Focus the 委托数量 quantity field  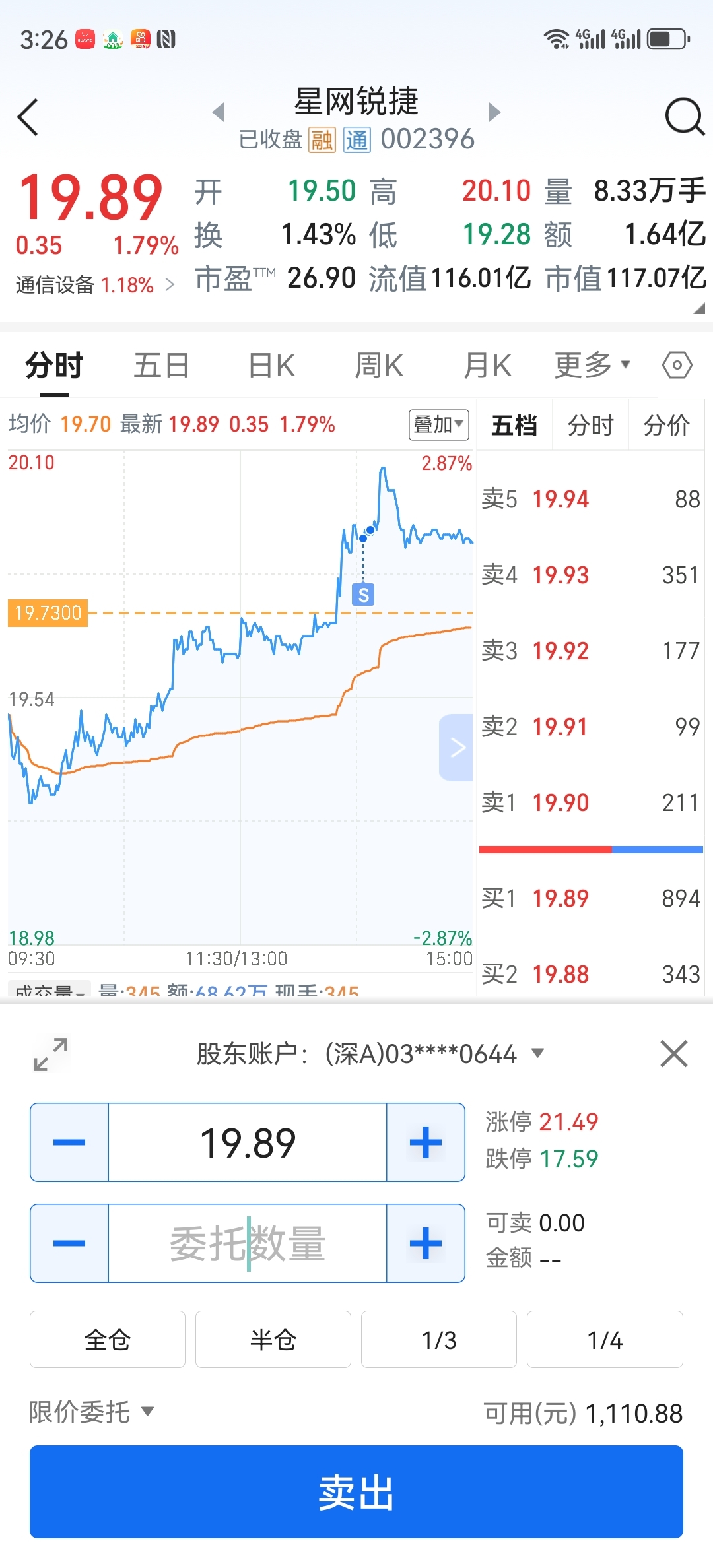(248, 1243)
